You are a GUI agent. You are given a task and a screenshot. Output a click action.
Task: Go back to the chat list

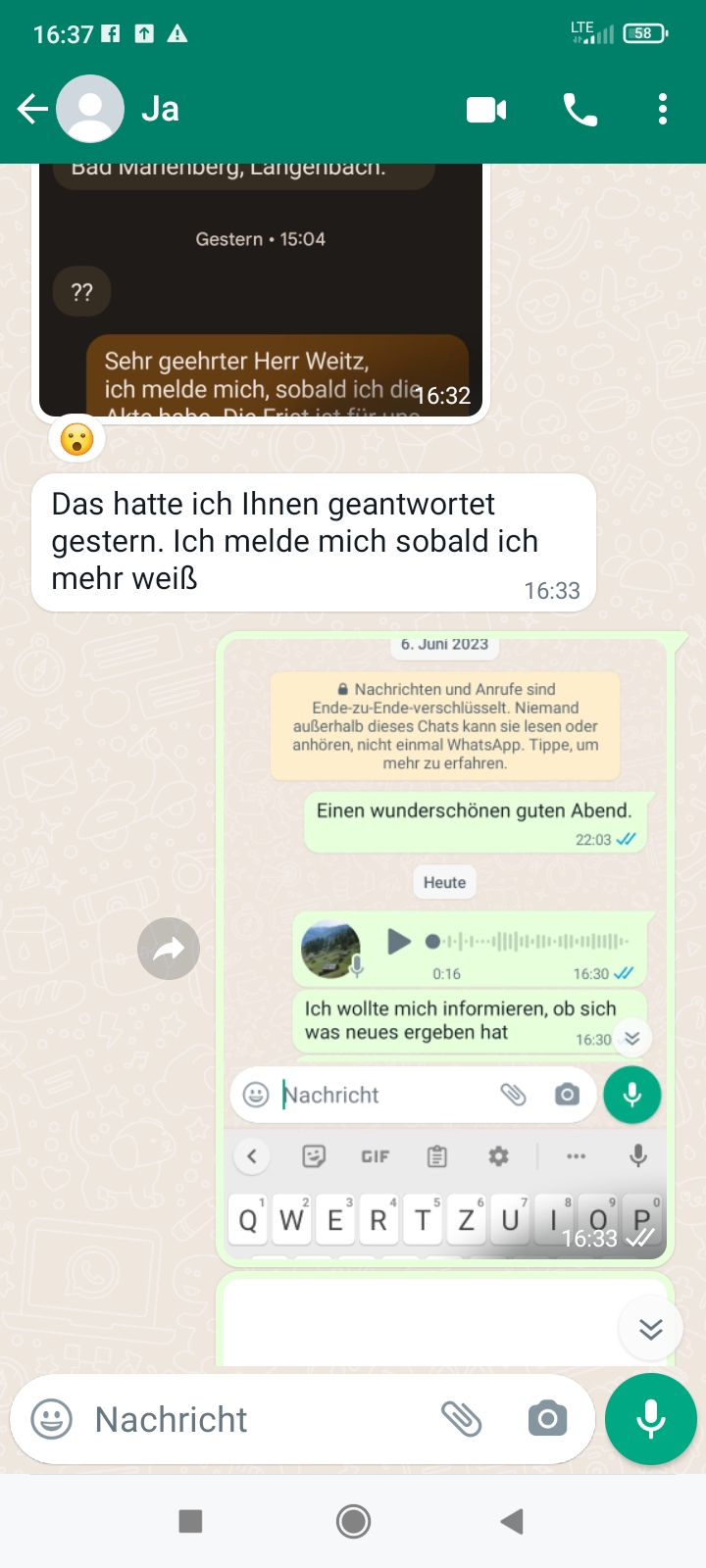[x=32, y=109]
